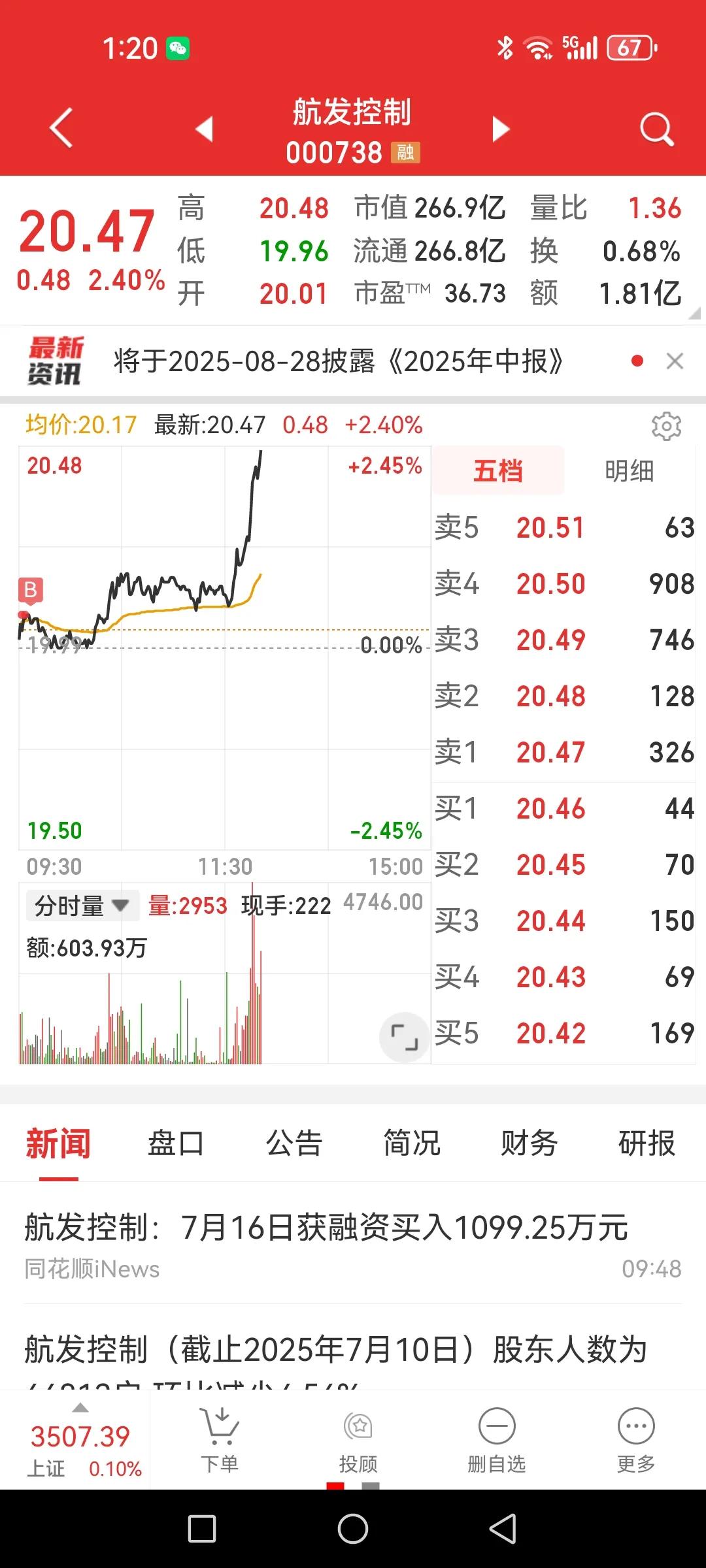Go back using the top-left arrow
The width and height of the screenshot is (706, 1568).
click(61, 128)
